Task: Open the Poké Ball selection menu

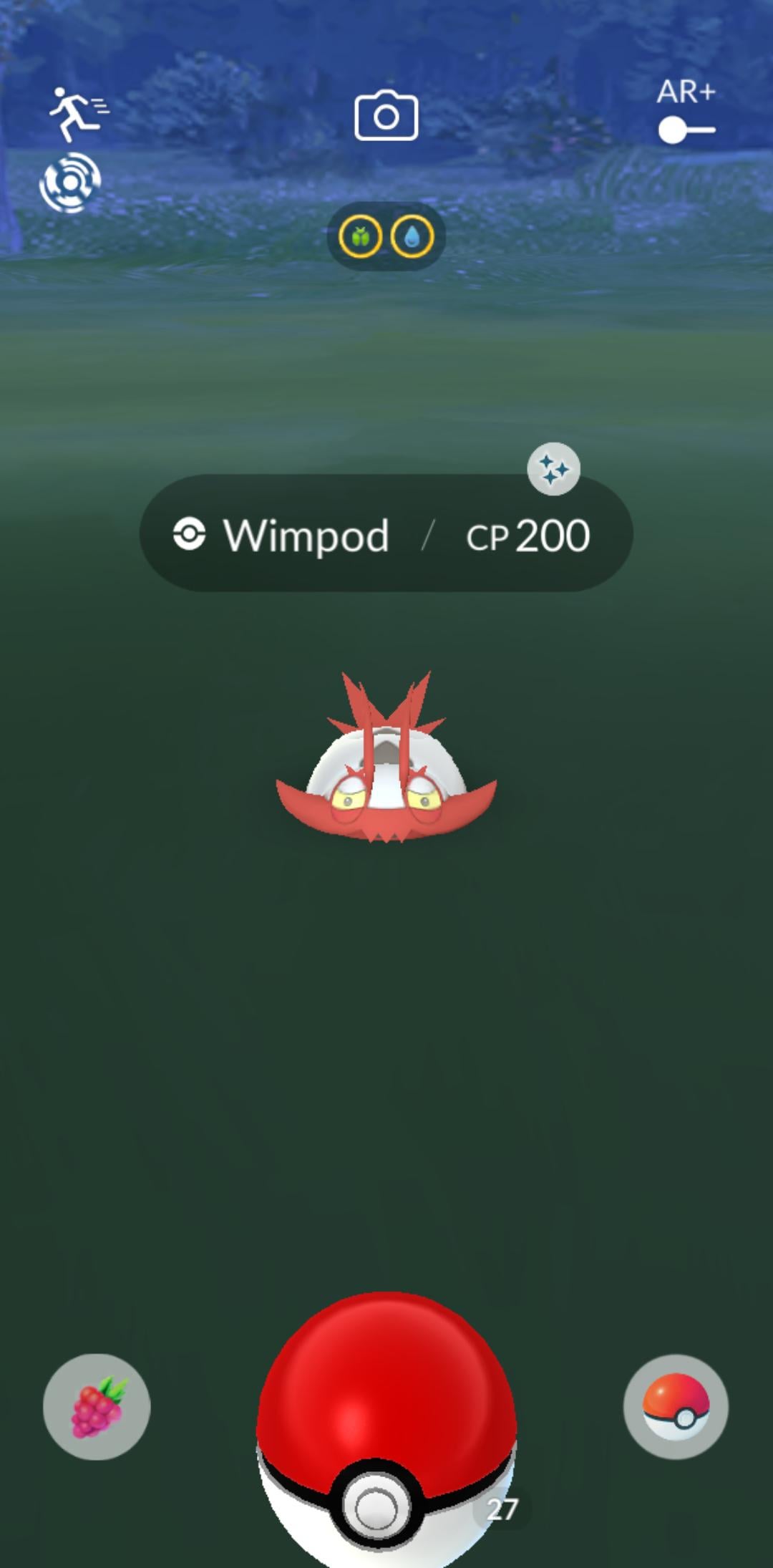Action: pyautogui.click(x=676, y=1406)
